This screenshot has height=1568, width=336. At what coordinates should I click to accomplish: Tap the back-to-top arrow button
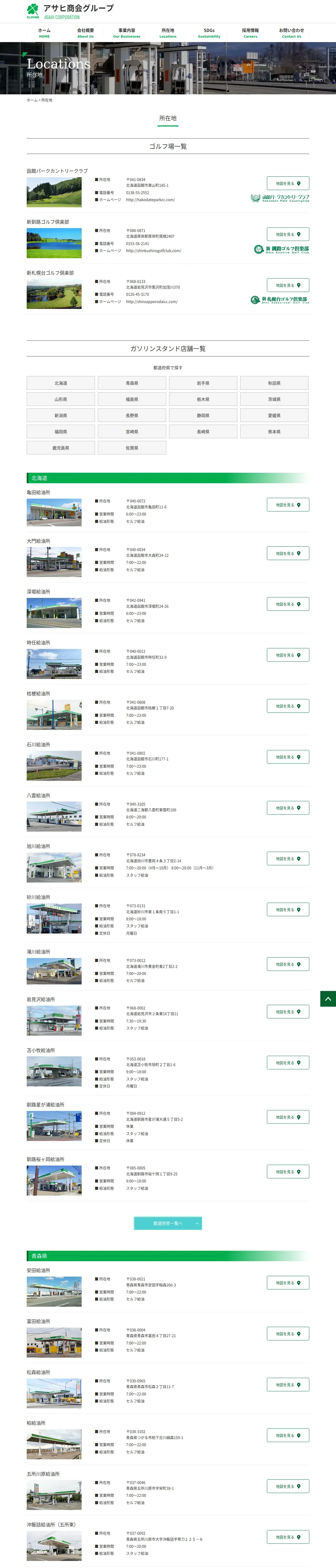(x=327, y=999)
